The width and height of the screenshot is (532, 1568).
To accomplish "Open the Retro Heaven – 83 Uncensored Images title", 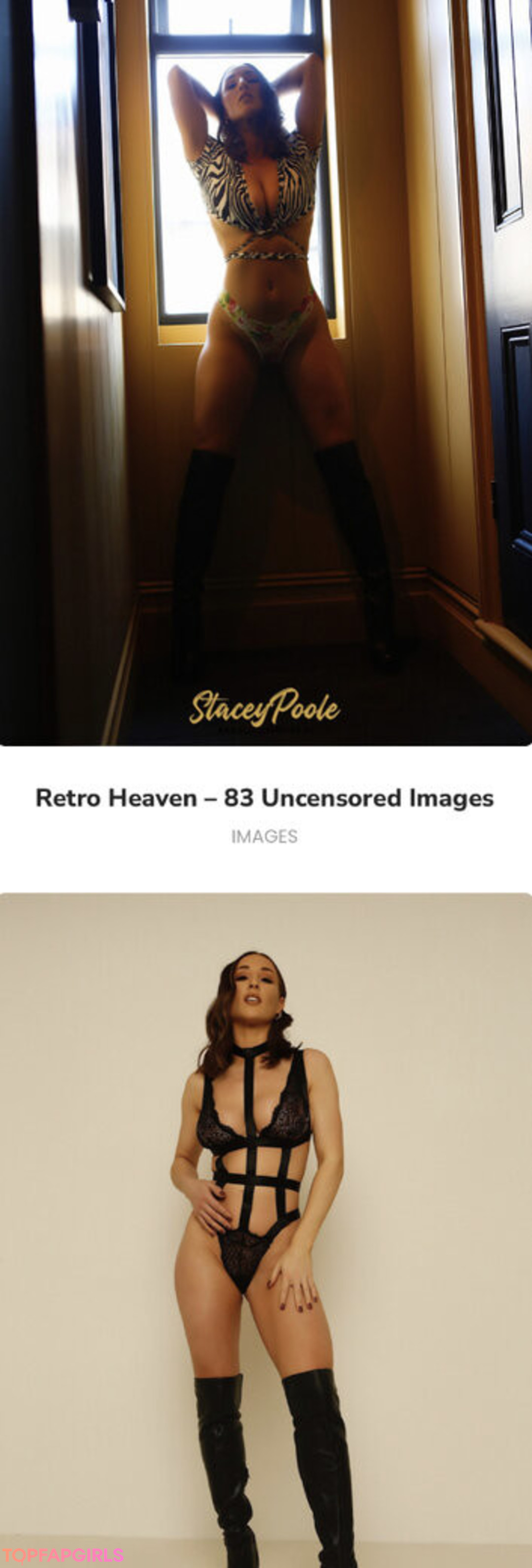I will coord(265,797).
